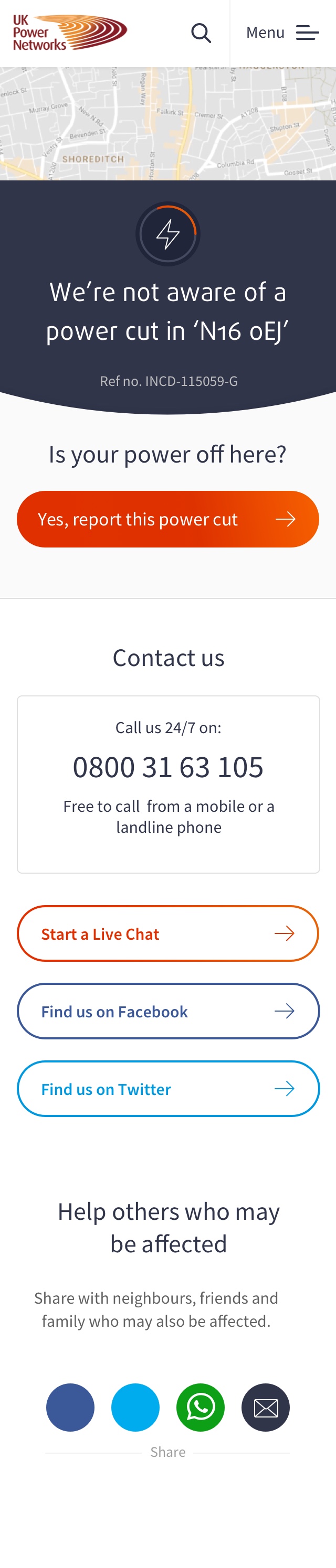
Task: Share via the dark blue Facebook circle
Action: [70, 1408]
